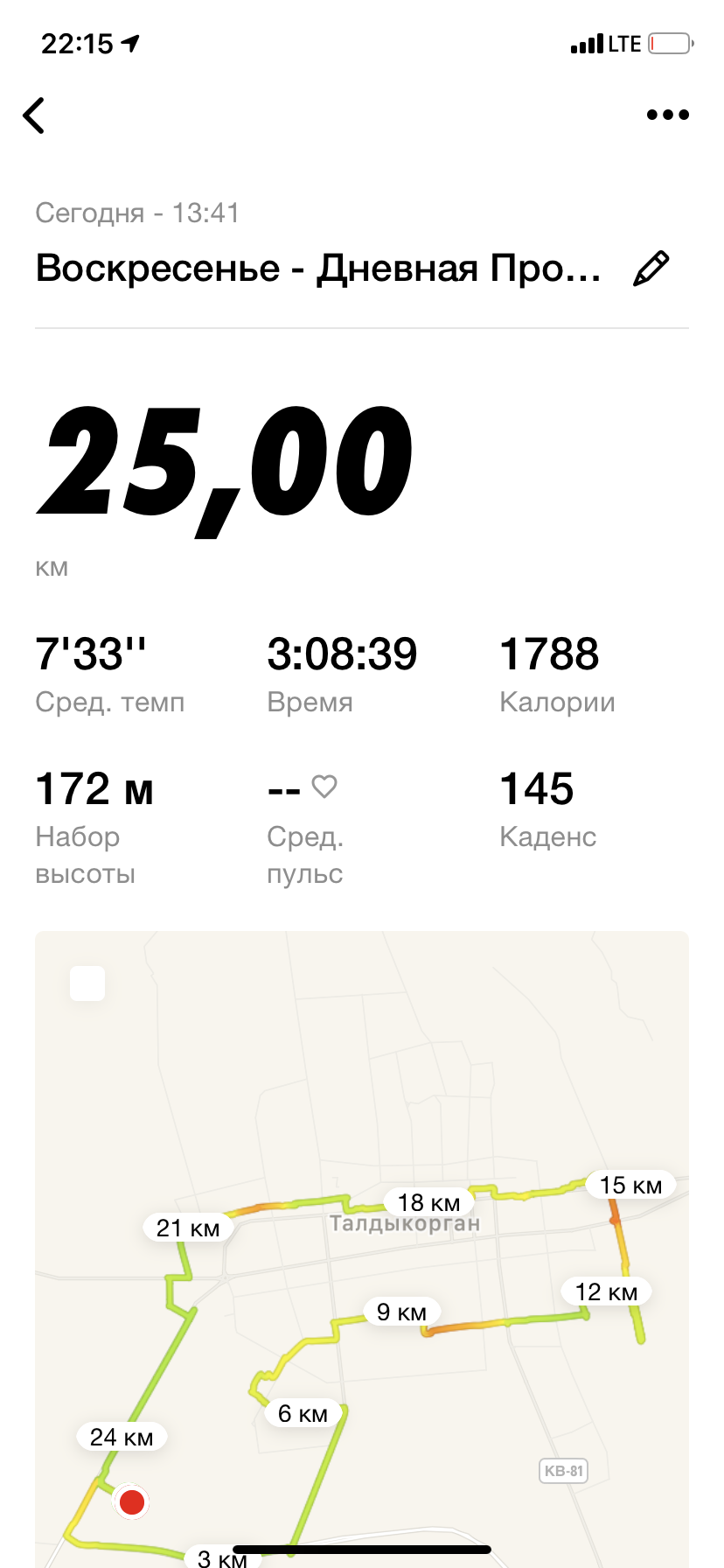Tap the white square button on the map

point(87,983)
